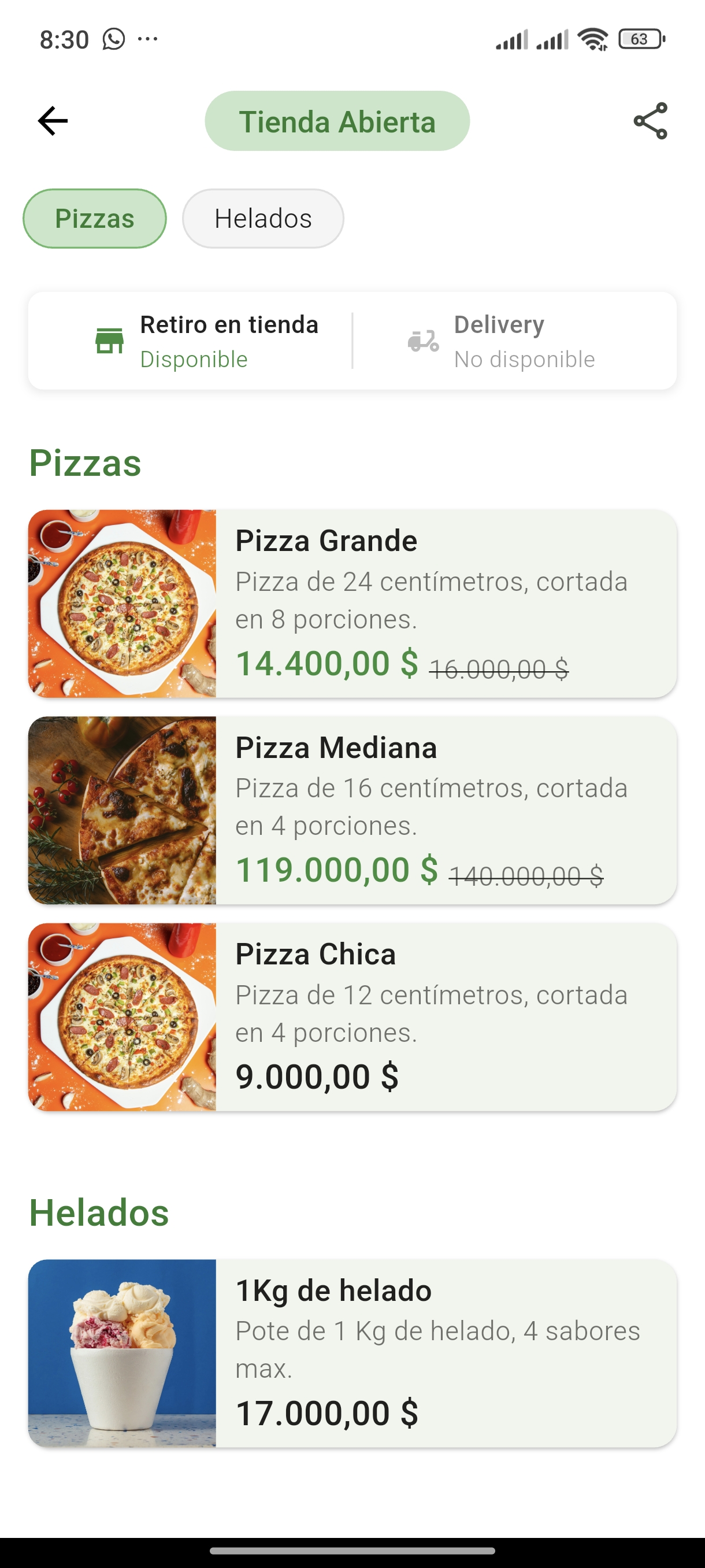Tap the store icon beside Retiro en tienda
This screenshot has height=1568, width=705.
[110, 342]
